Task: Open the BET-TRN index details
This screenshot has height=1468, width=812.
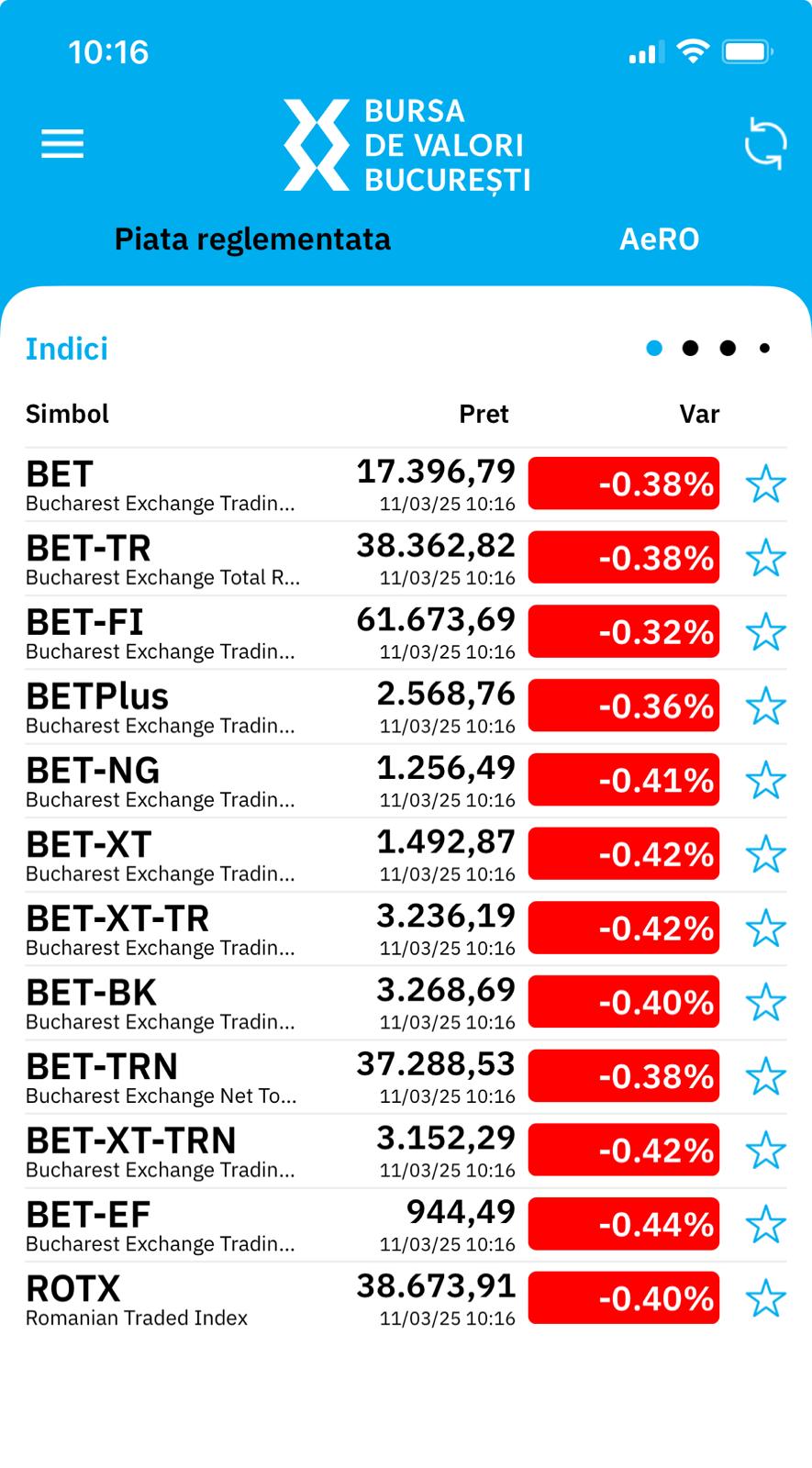Action: [x=373, y=1077]
